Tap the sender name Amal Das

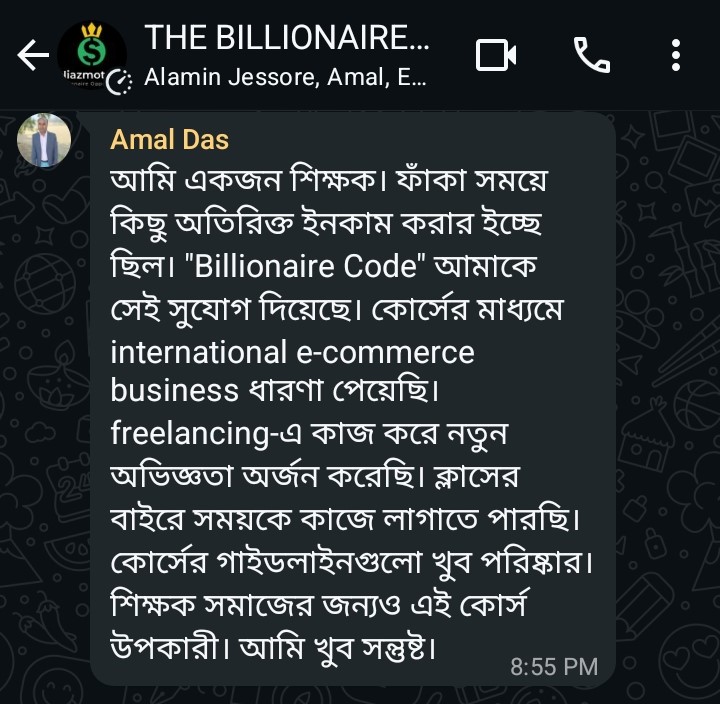click(x=169, y=139)
